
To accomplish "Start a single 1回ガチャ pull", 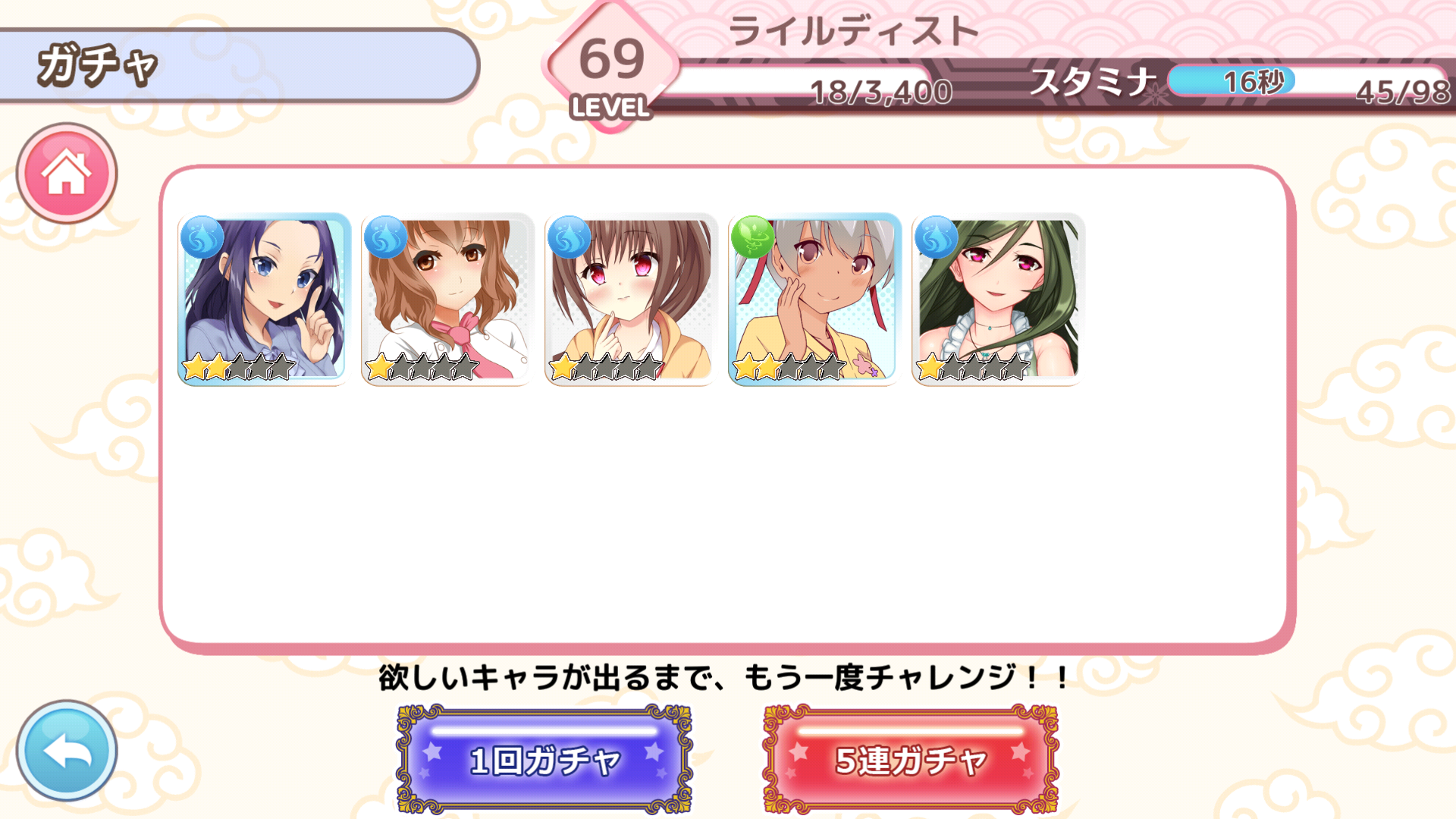I will pyautogui.click(x=544, y=760).
